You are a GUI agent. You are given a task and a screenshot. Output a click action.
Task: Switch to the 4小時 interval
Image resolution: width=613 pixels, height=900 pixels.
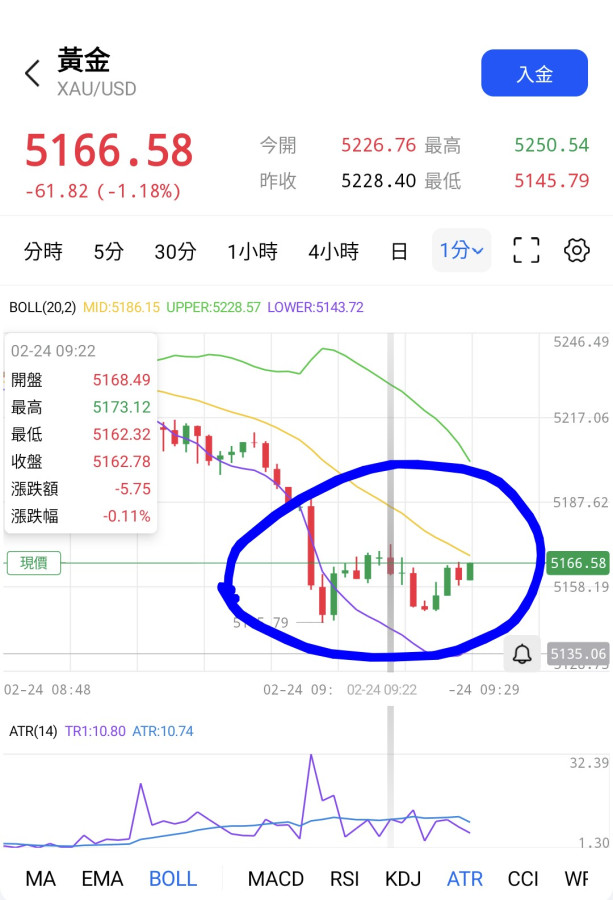point(333,251)
